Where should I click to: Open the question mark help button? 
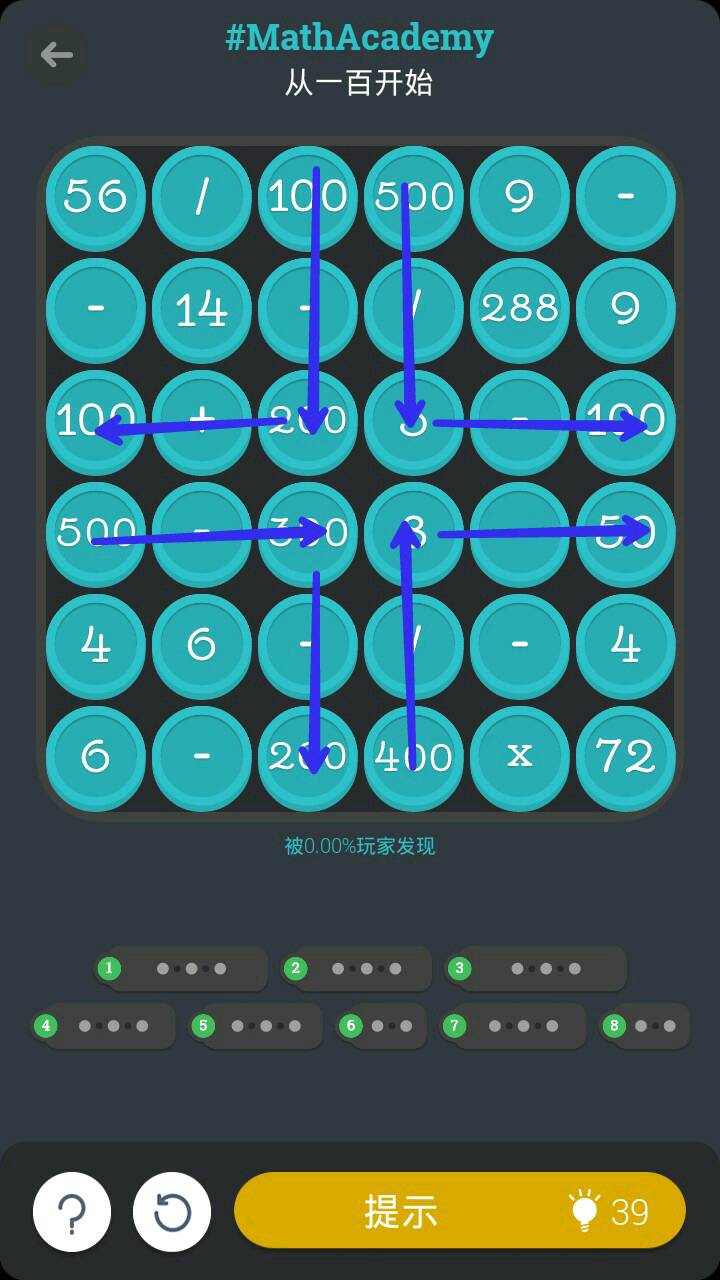click(x=72, y=1212)
